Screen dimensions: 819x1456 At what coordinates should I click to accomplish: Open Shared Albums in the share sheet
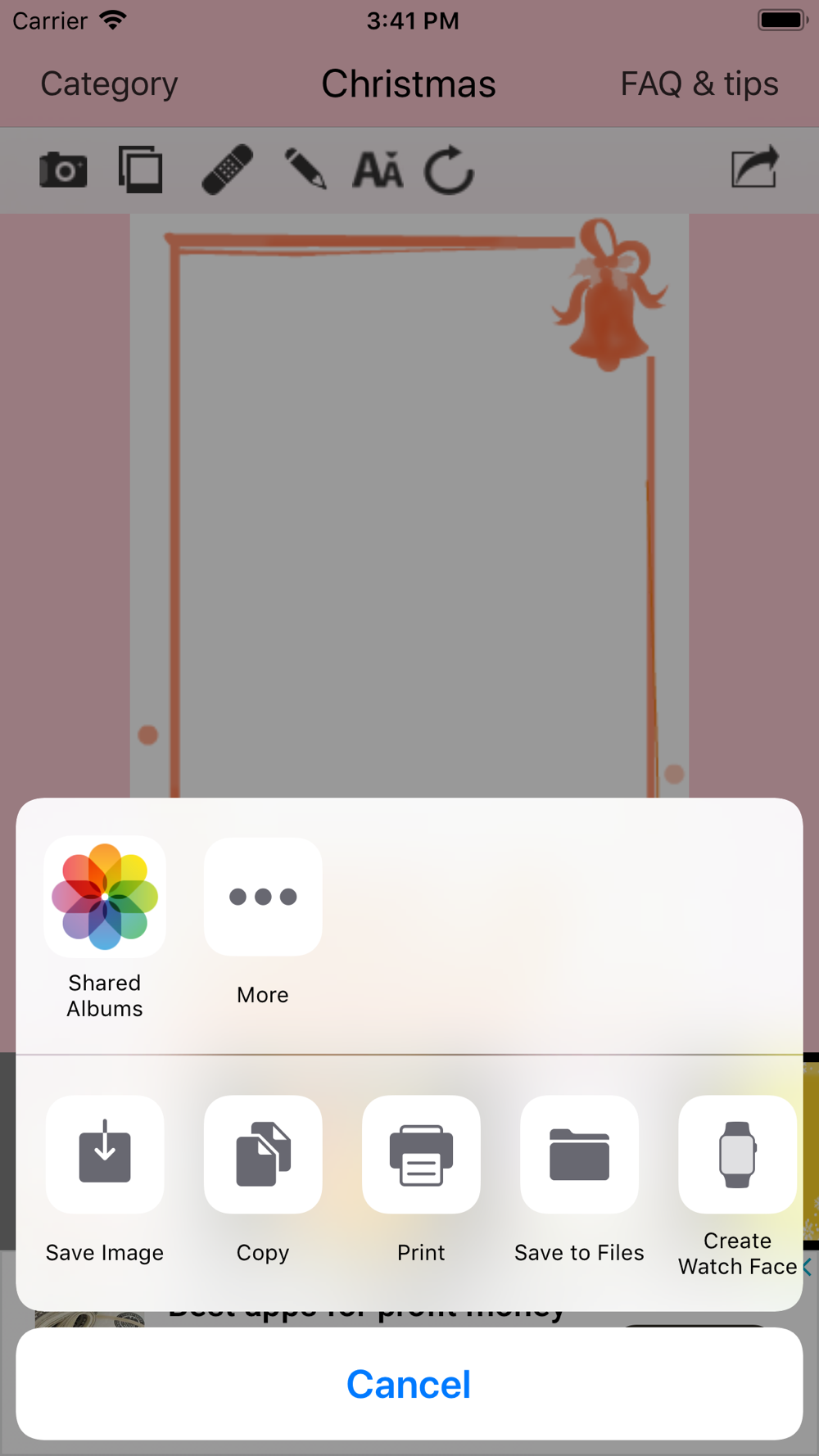tap(104, 897)
